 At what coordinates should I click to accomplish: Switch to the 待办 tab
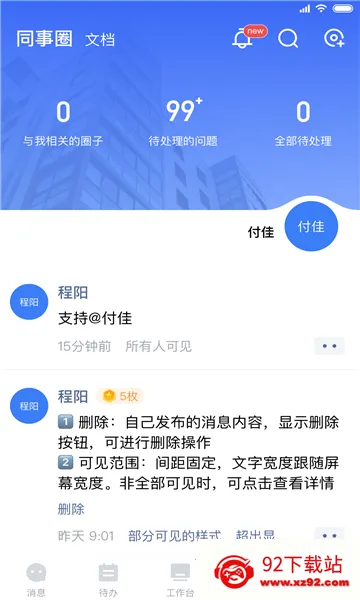pos(108,580)
